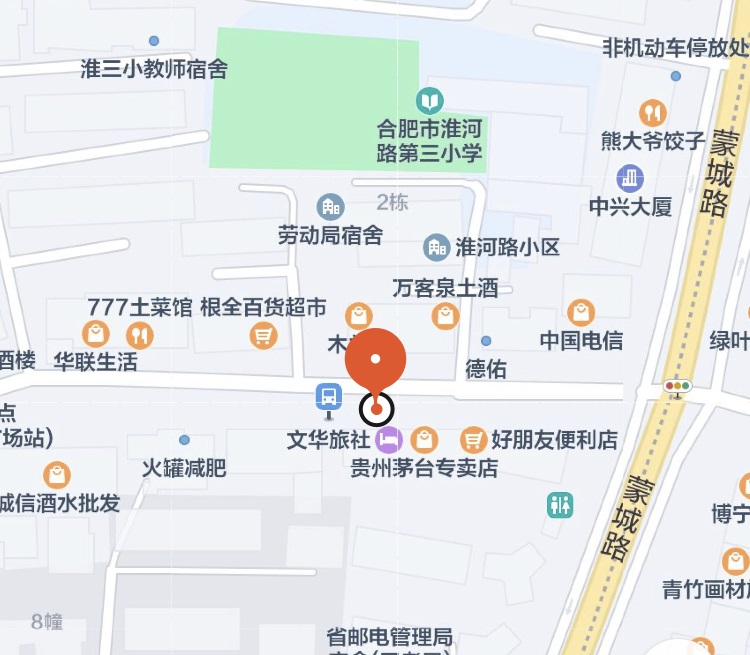
Task: Open the 中国电信 store marker
Action: click(581, 312)
